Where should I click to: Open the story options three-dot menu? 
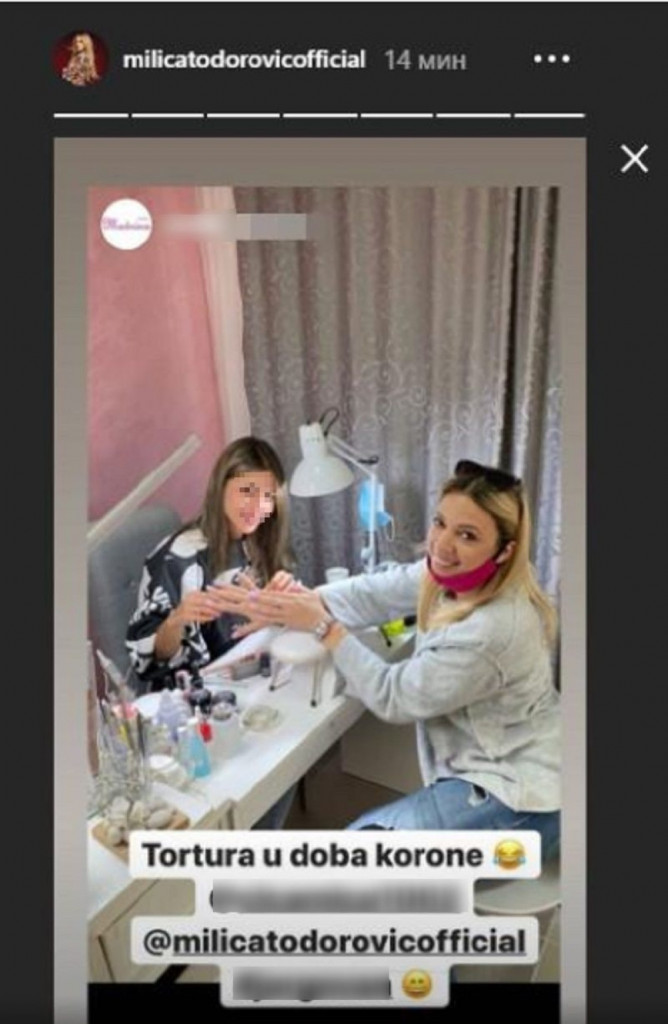point(551,60)
